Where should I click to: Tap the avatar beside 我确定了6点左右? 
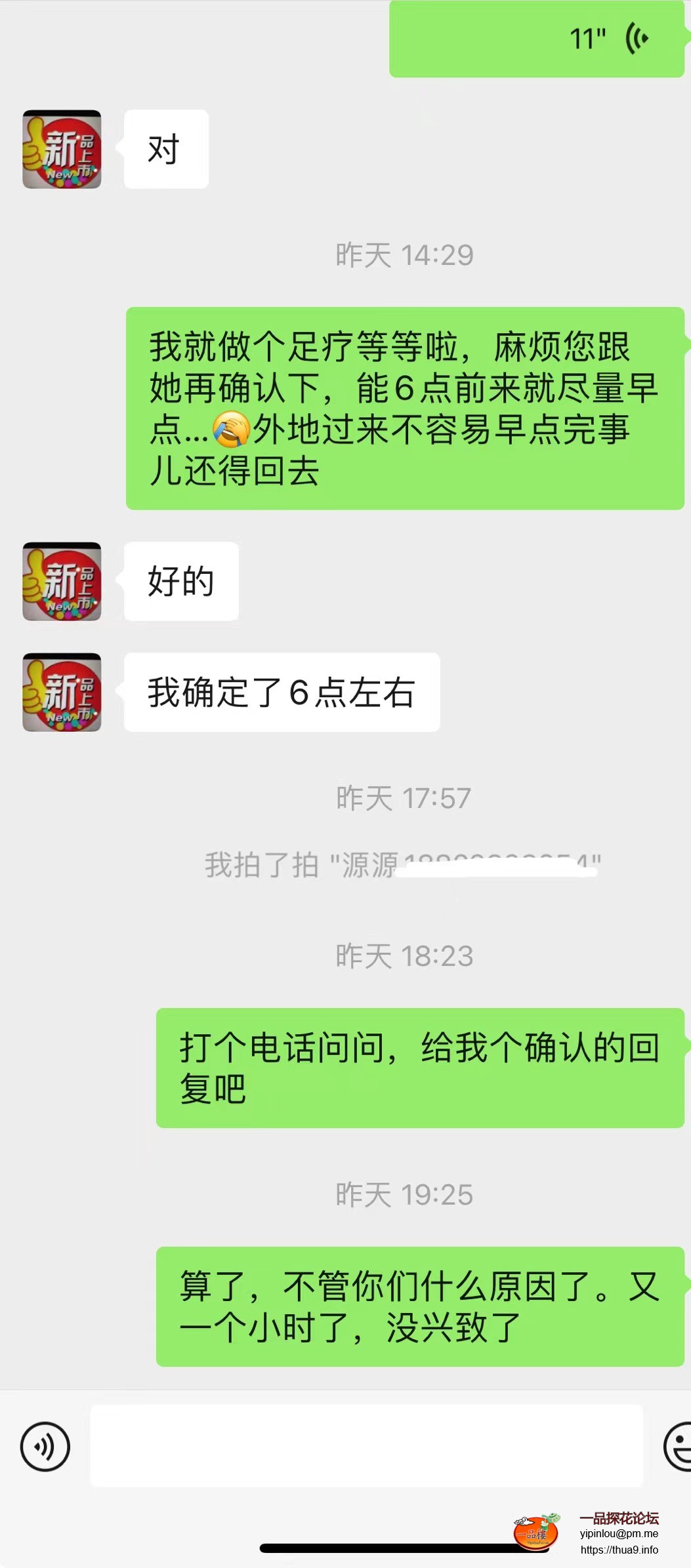[62, 694]
